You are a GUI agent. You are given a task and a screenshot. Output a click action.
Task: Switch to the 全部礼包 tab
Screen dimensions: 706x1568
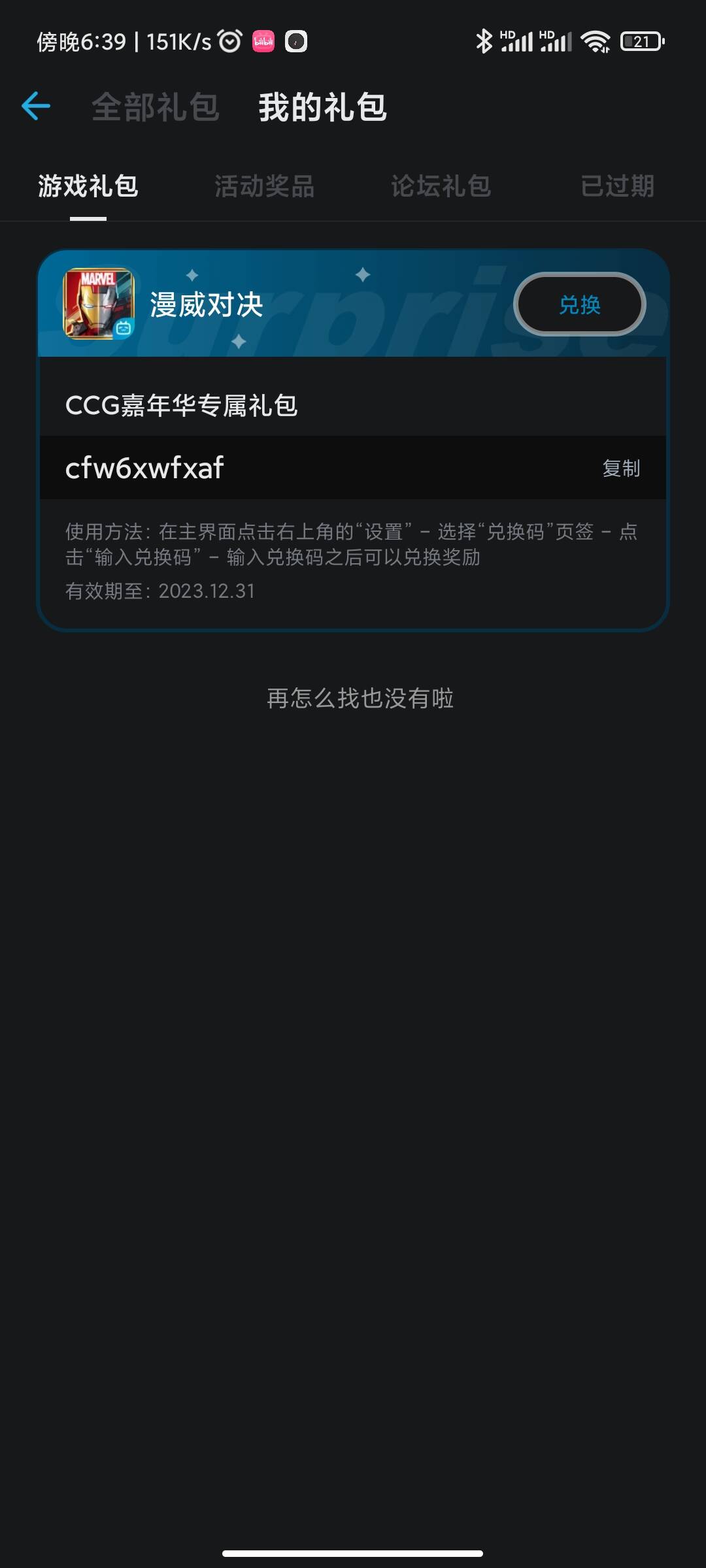point(156,107)
